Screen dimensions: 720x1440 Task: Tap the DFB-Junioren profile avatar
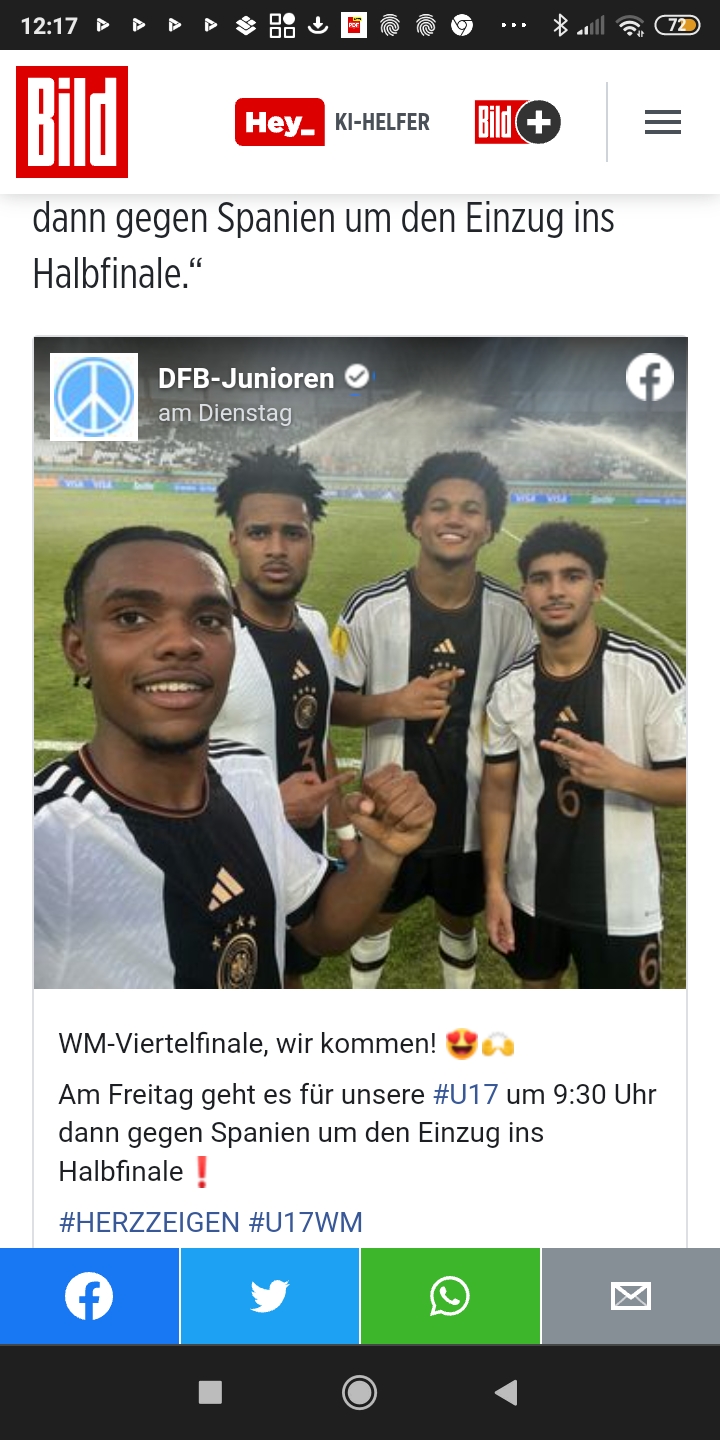(94, 396)
